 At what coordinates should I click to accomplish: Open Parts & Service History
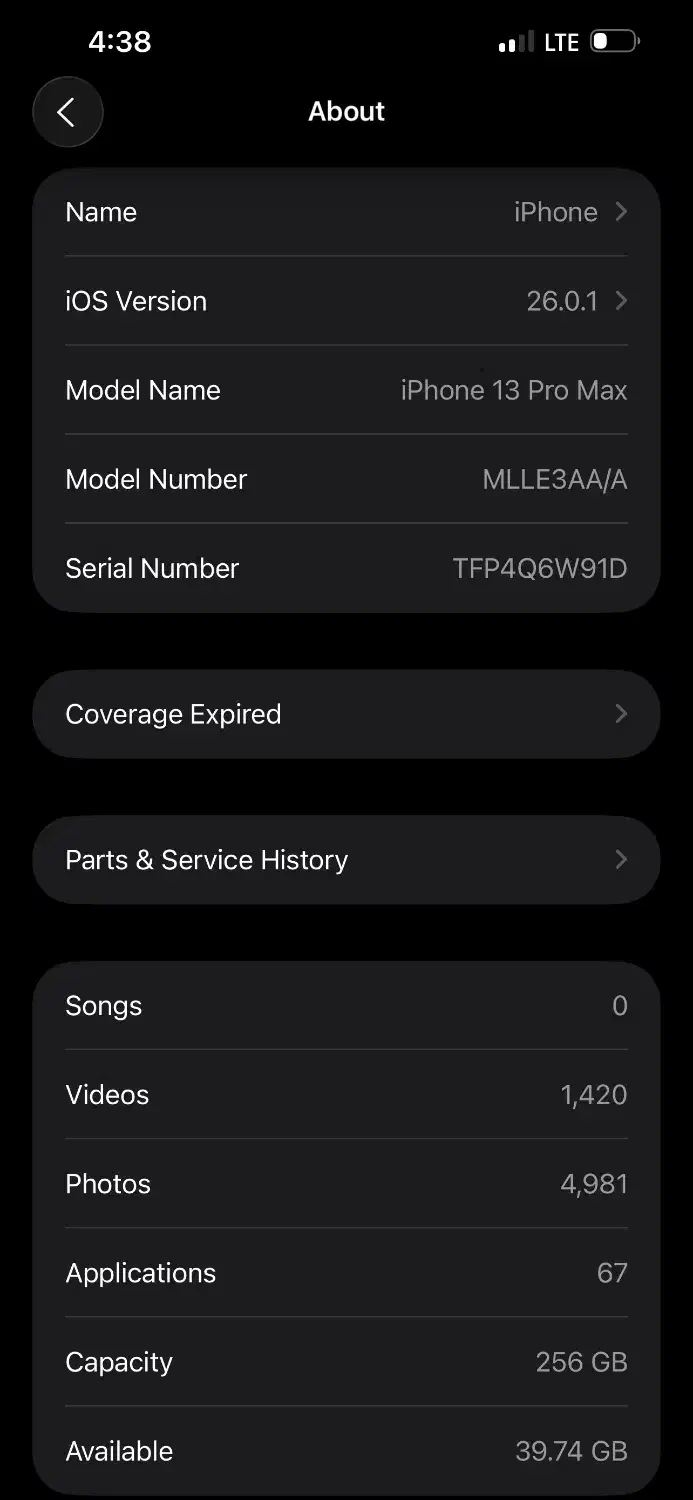[x=346, y=860]
